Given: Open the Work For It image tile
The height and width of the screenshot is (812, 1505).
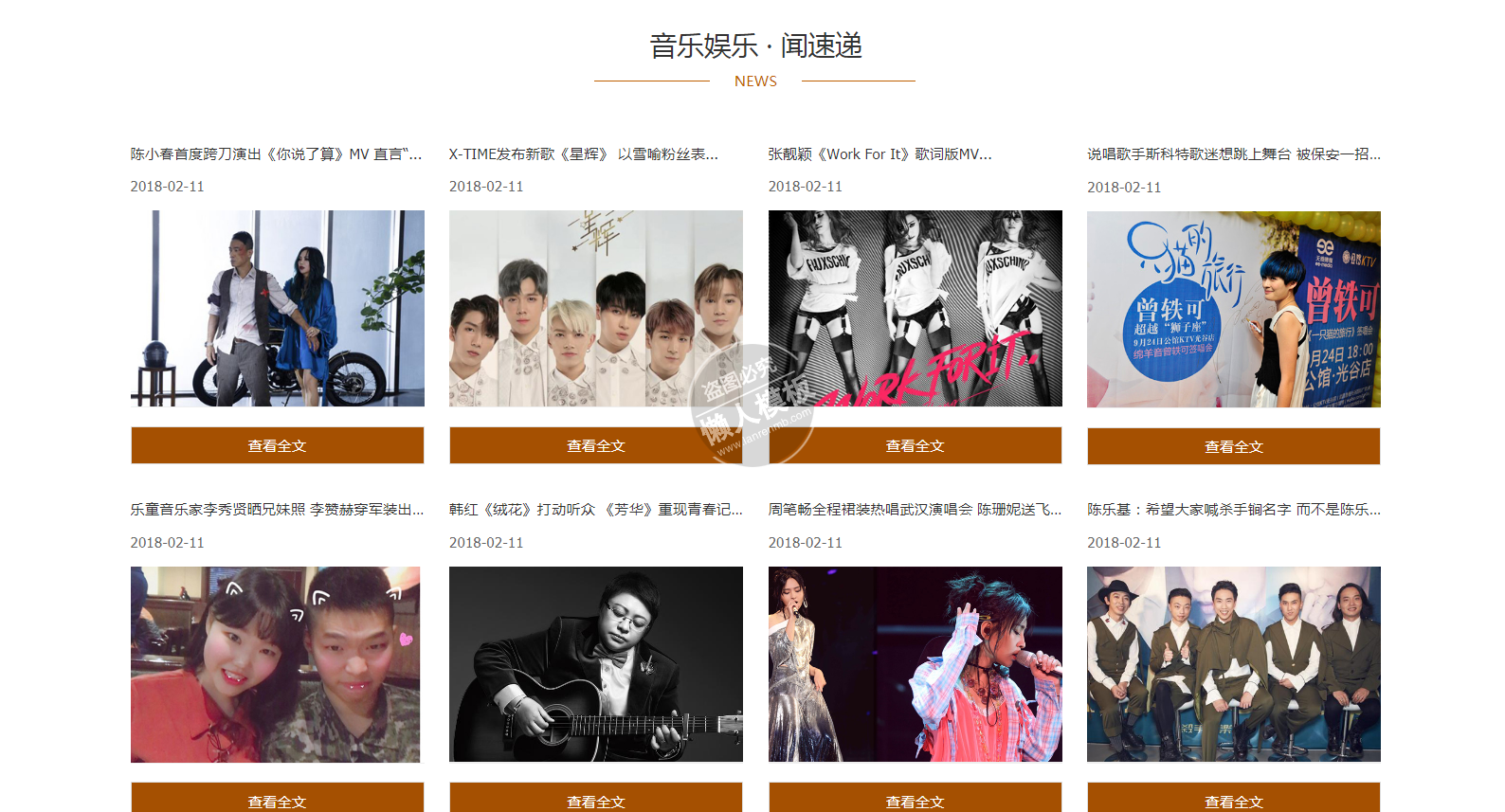Looking at the screenshot, I should click(x=915, y=308).
